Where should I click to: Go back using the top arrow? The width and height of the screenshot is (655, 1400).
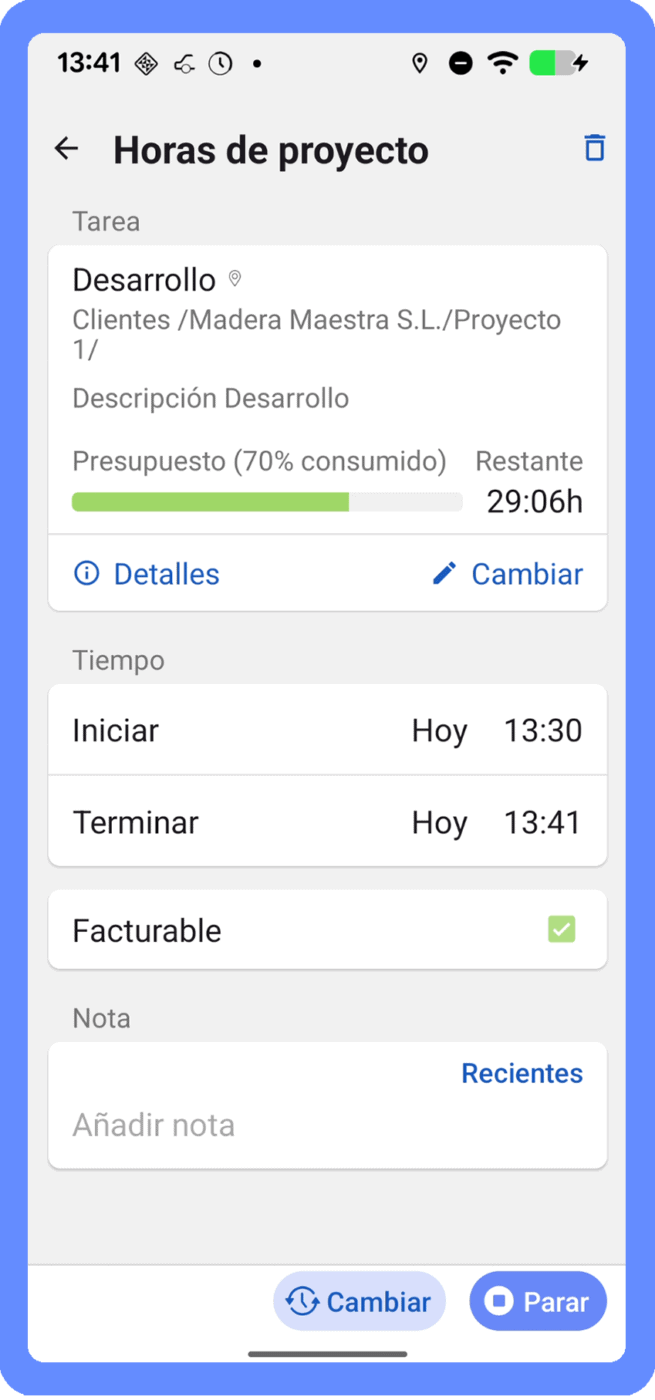(x=67, y=149)
